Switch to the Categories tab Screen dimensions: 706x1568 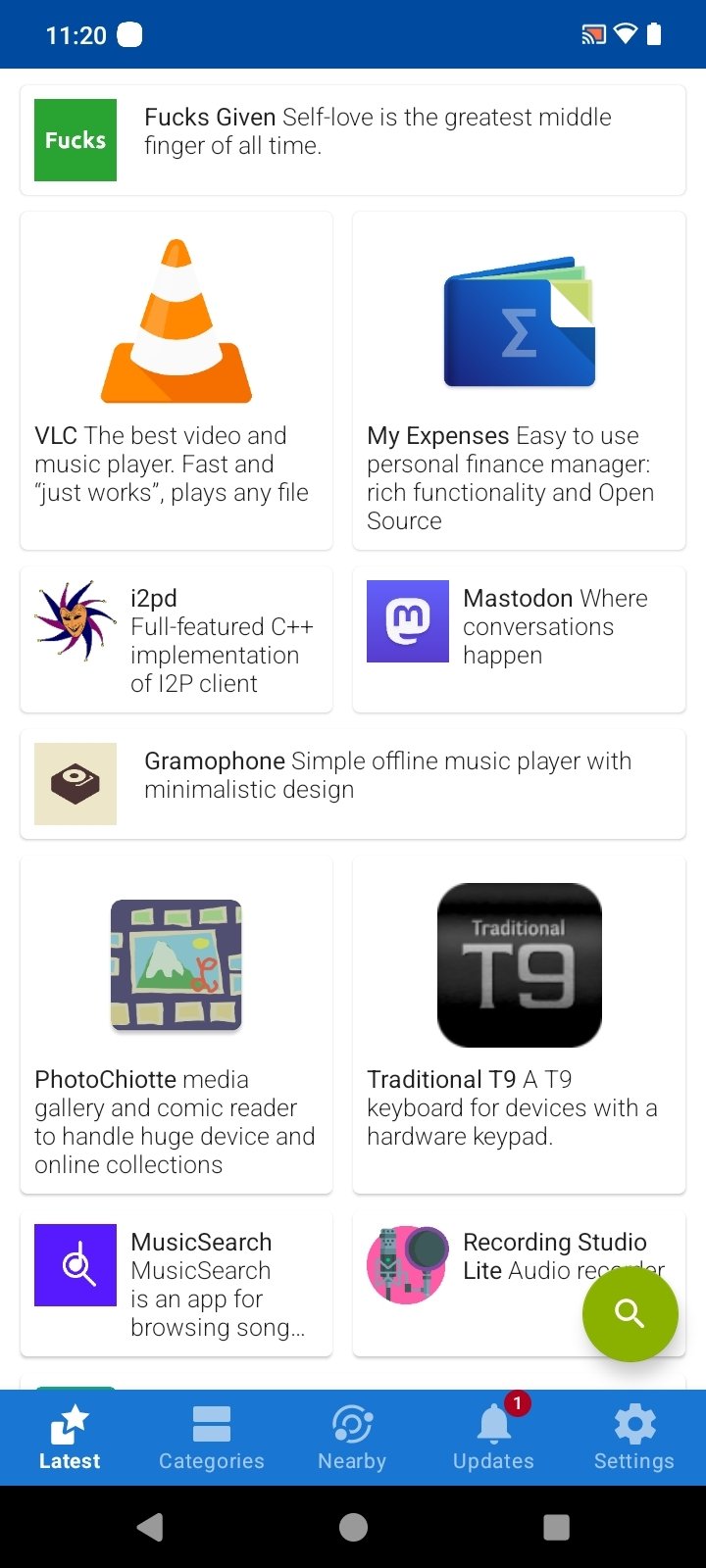212,1437
